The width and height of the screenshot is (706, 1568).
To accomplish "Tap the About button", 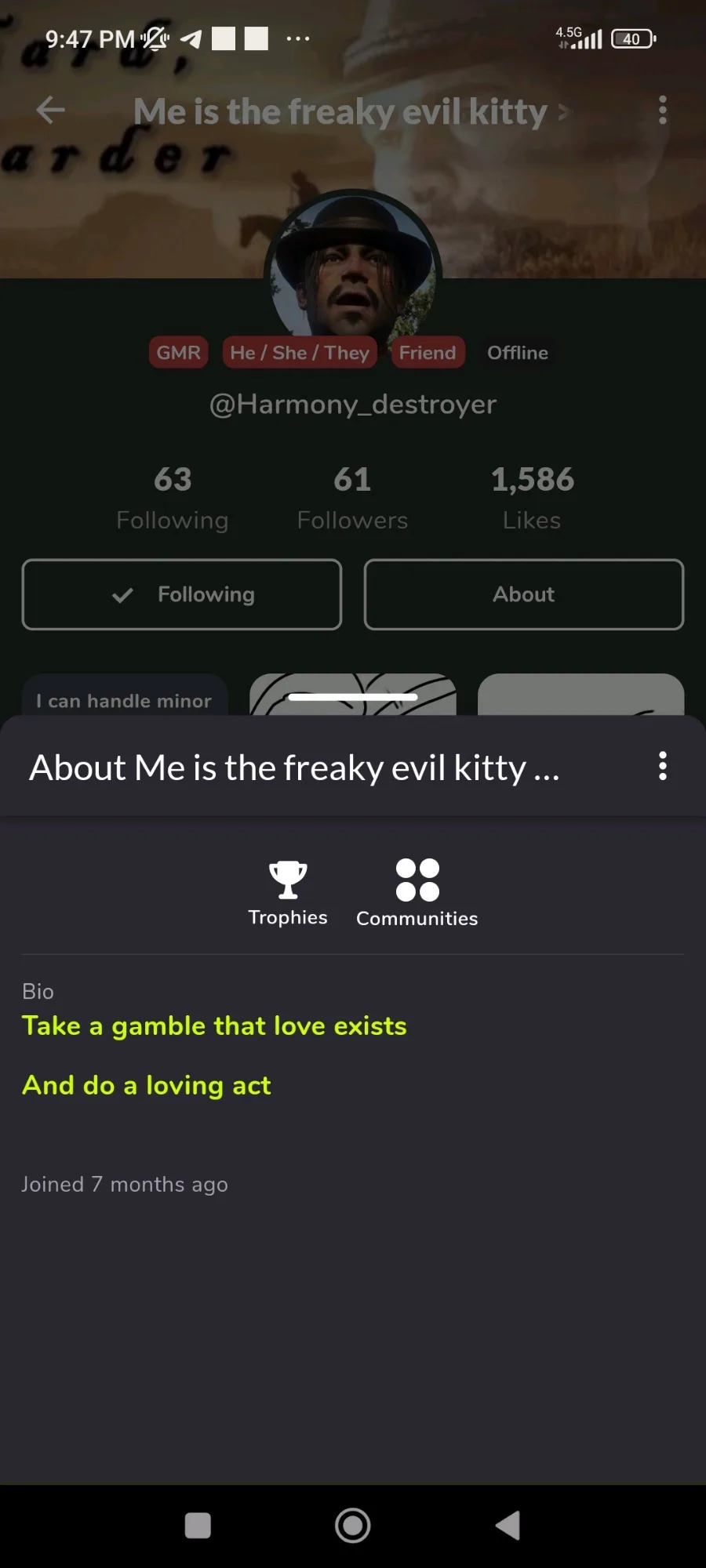I will click(x=523, y=594).
